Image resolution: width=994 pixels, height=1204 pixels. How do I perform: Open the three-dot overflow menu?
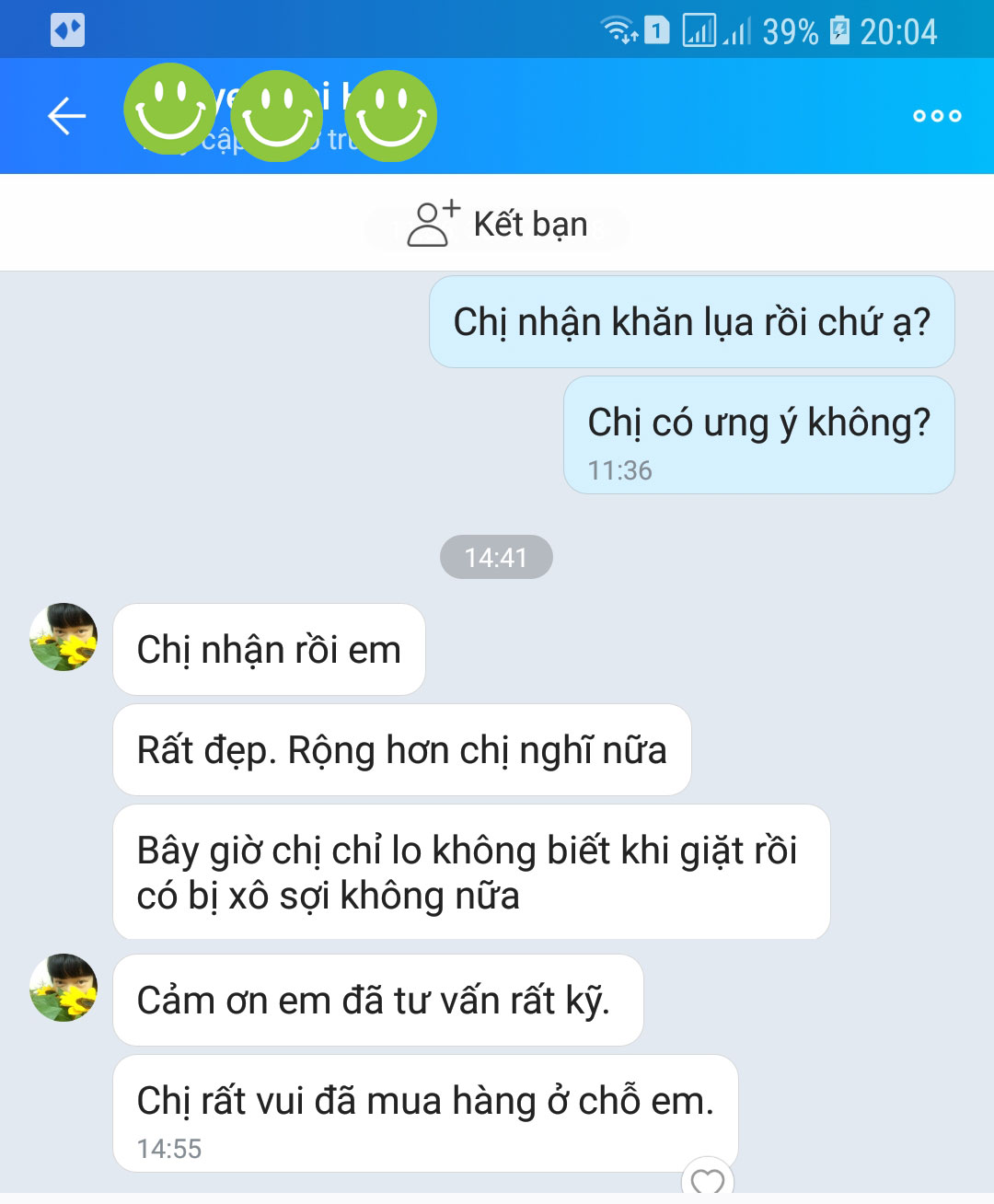coord(936,116)
